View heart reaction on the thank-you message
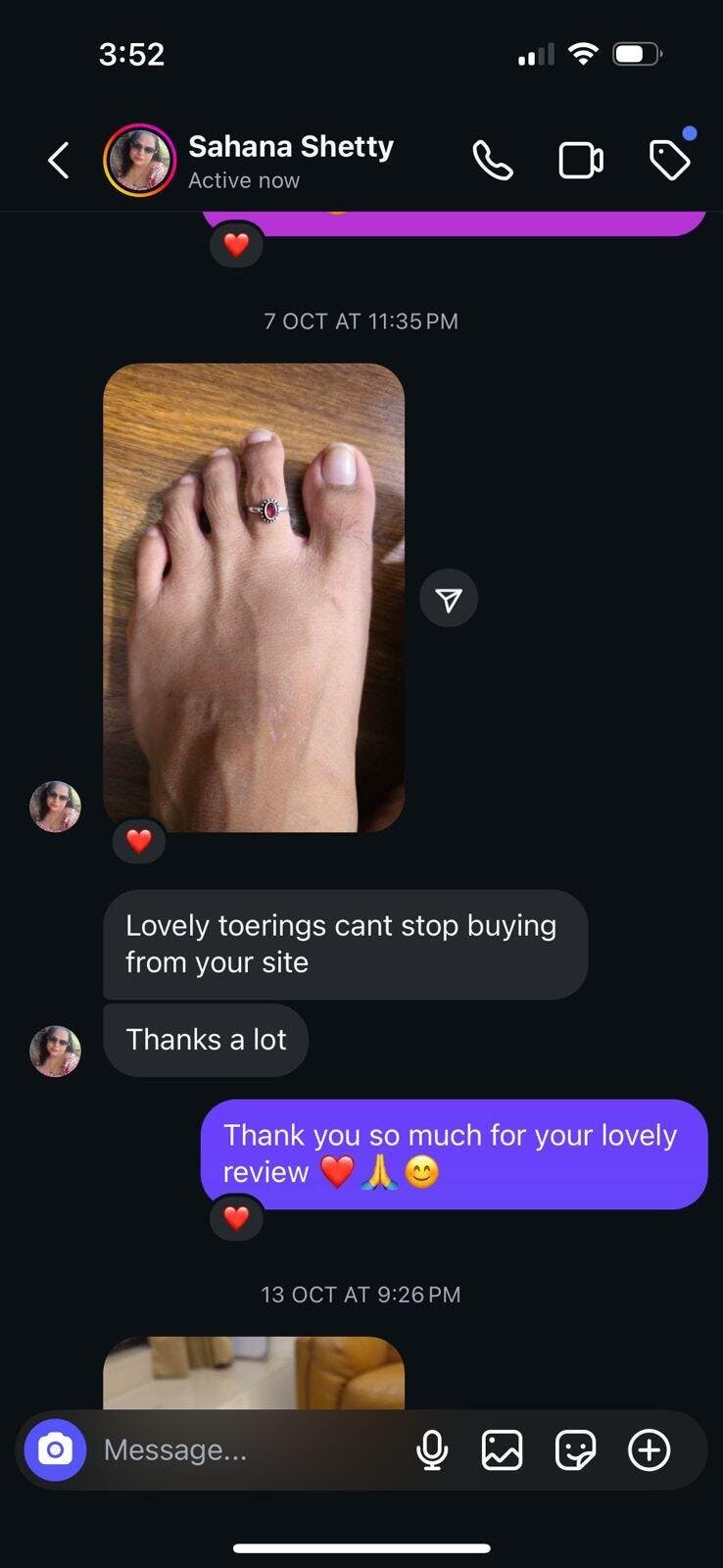Screen dimensions: 723x1568 (x=237, y=1218)
